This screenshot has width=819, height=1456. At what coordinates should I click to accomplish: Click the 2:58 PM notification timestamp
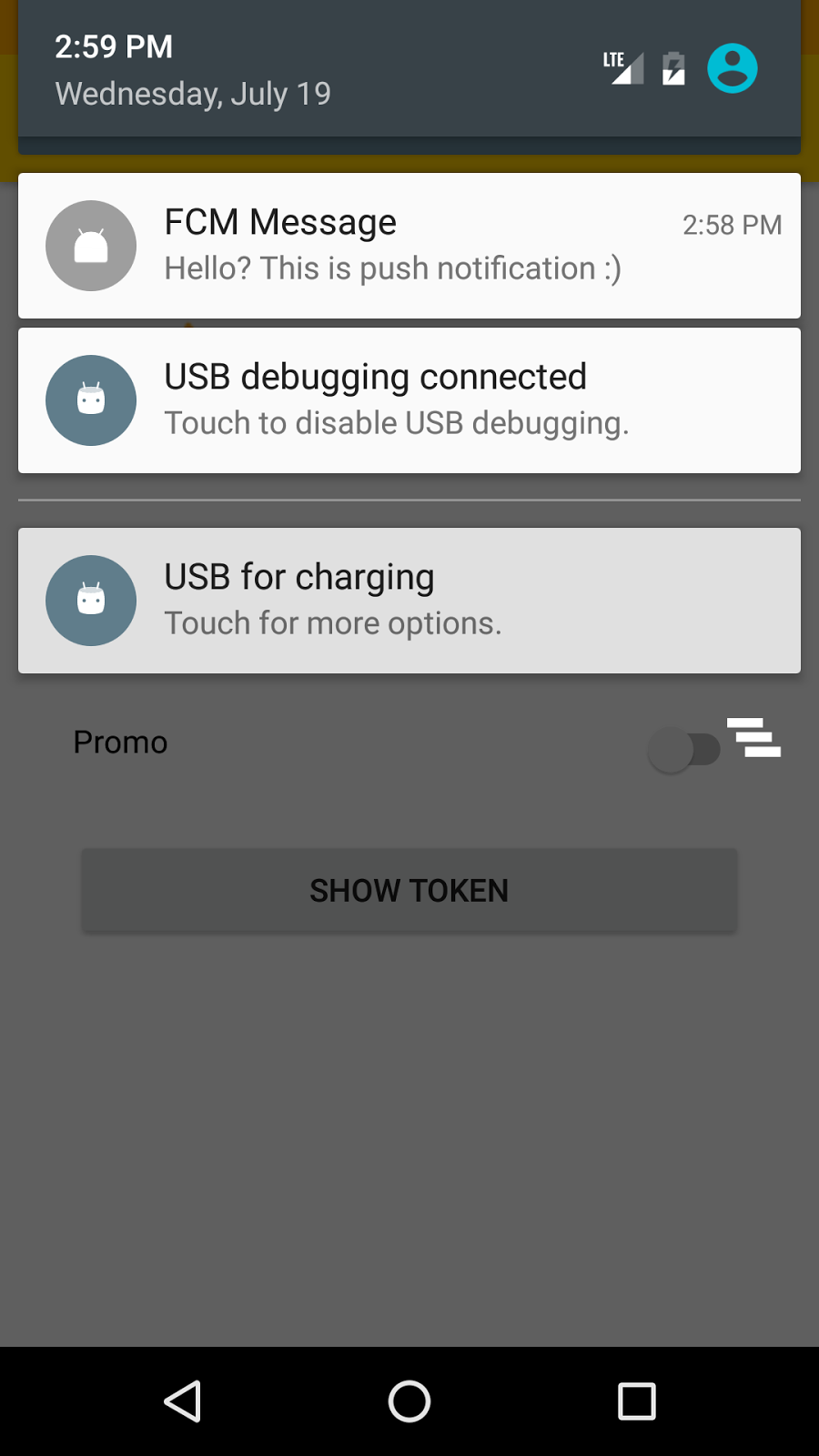click(733, 225)
